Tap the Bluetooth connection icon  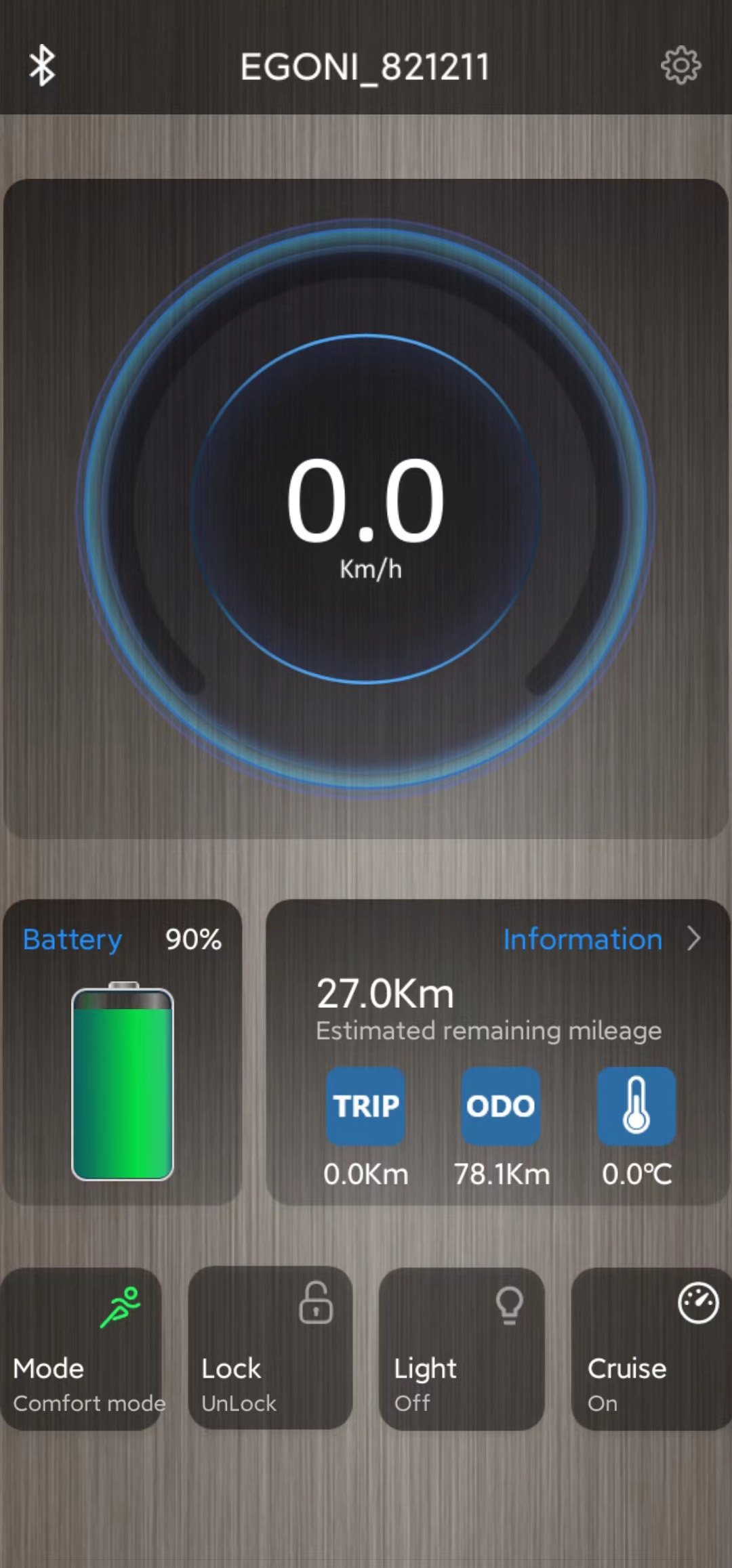(42, 66)
